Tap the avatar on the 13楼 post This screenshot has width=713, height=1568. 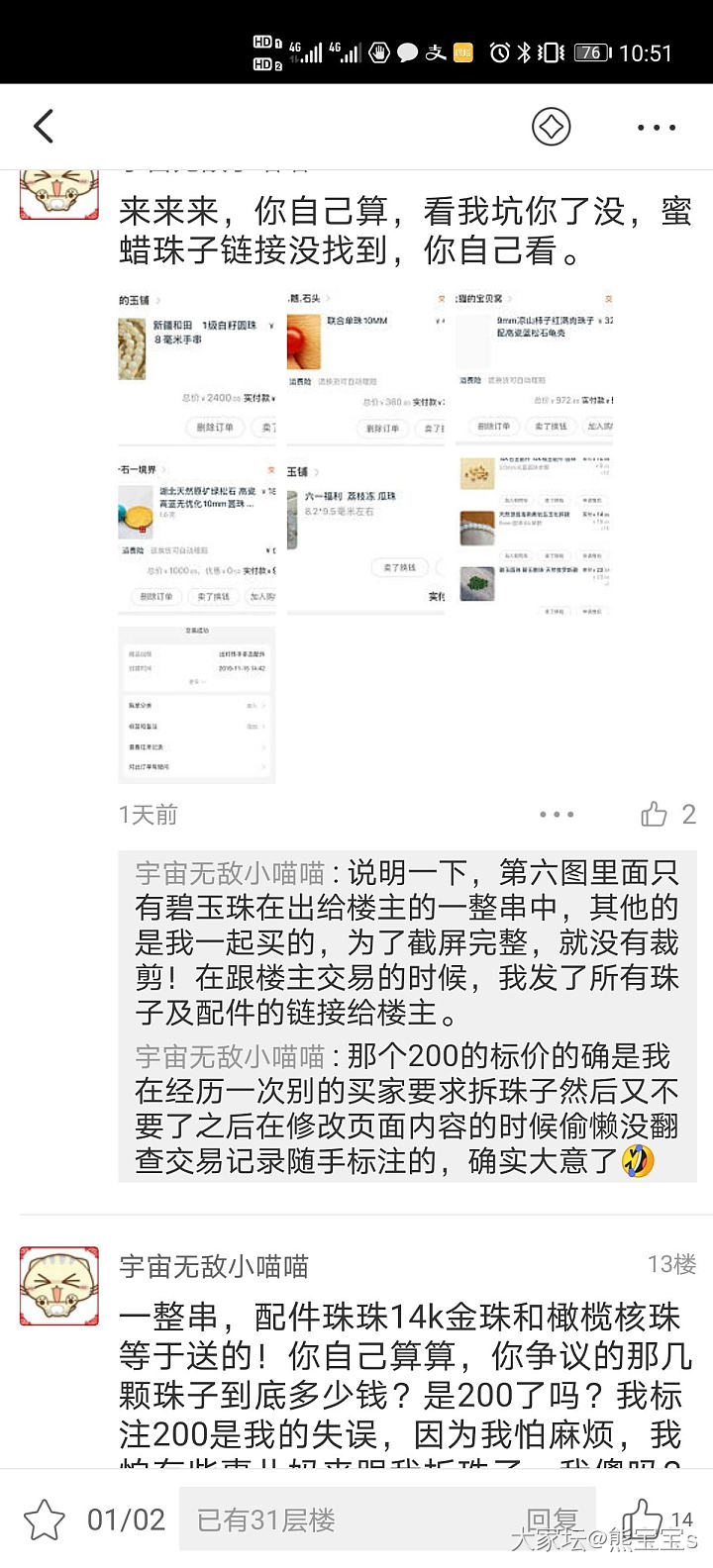pos(59,1285)
